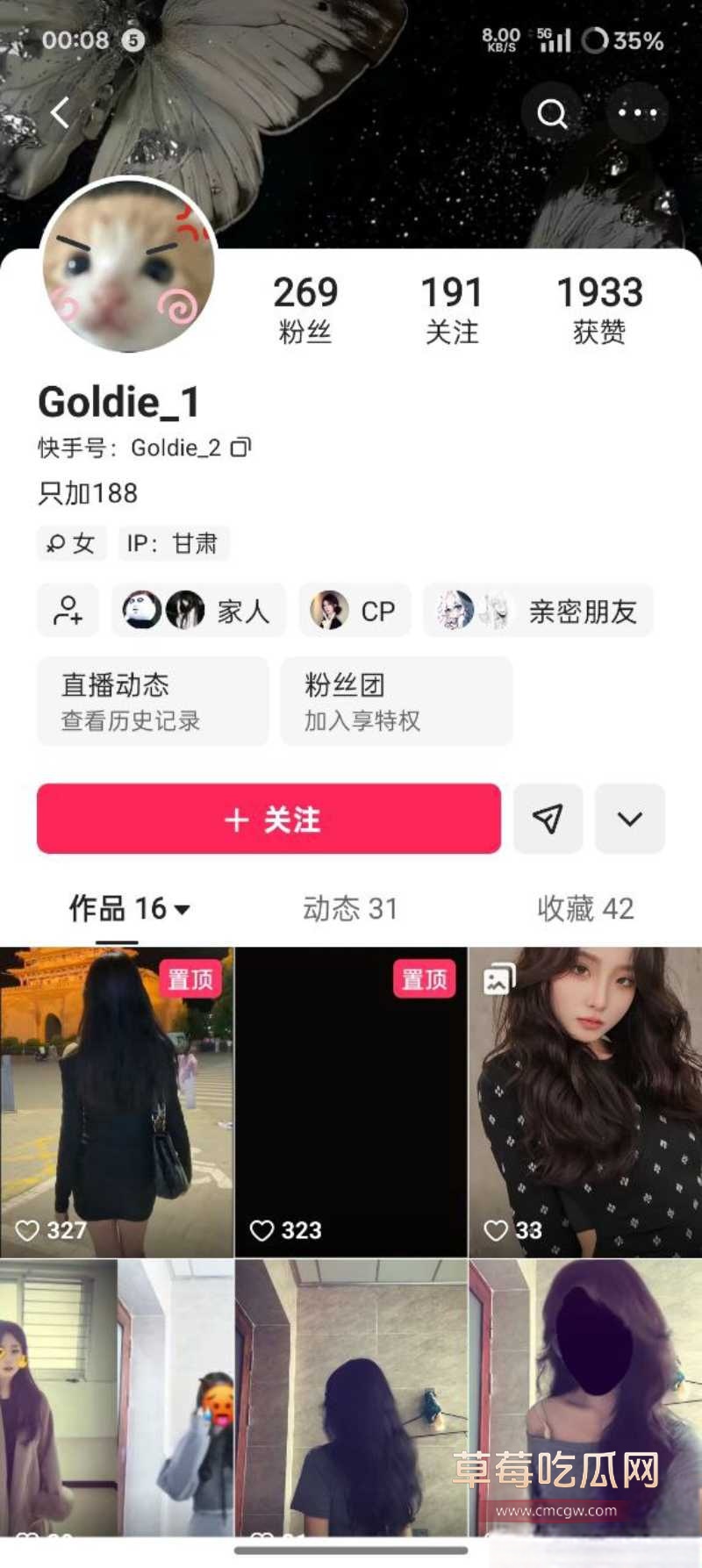
Task: Tap the red 关注 follow button
Action: [268, 819]
